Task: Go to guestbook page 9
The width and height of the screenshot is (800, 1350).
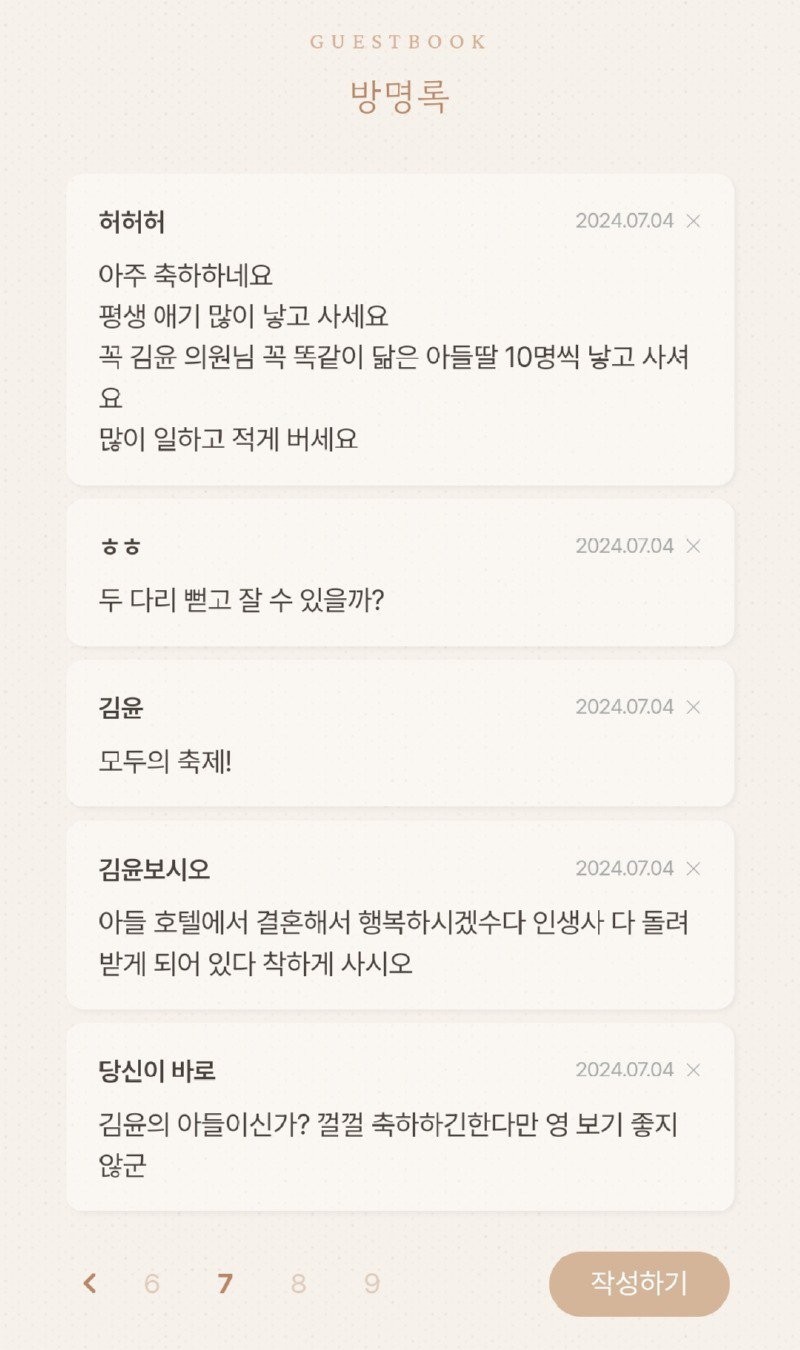Action: pos(372,1283)
